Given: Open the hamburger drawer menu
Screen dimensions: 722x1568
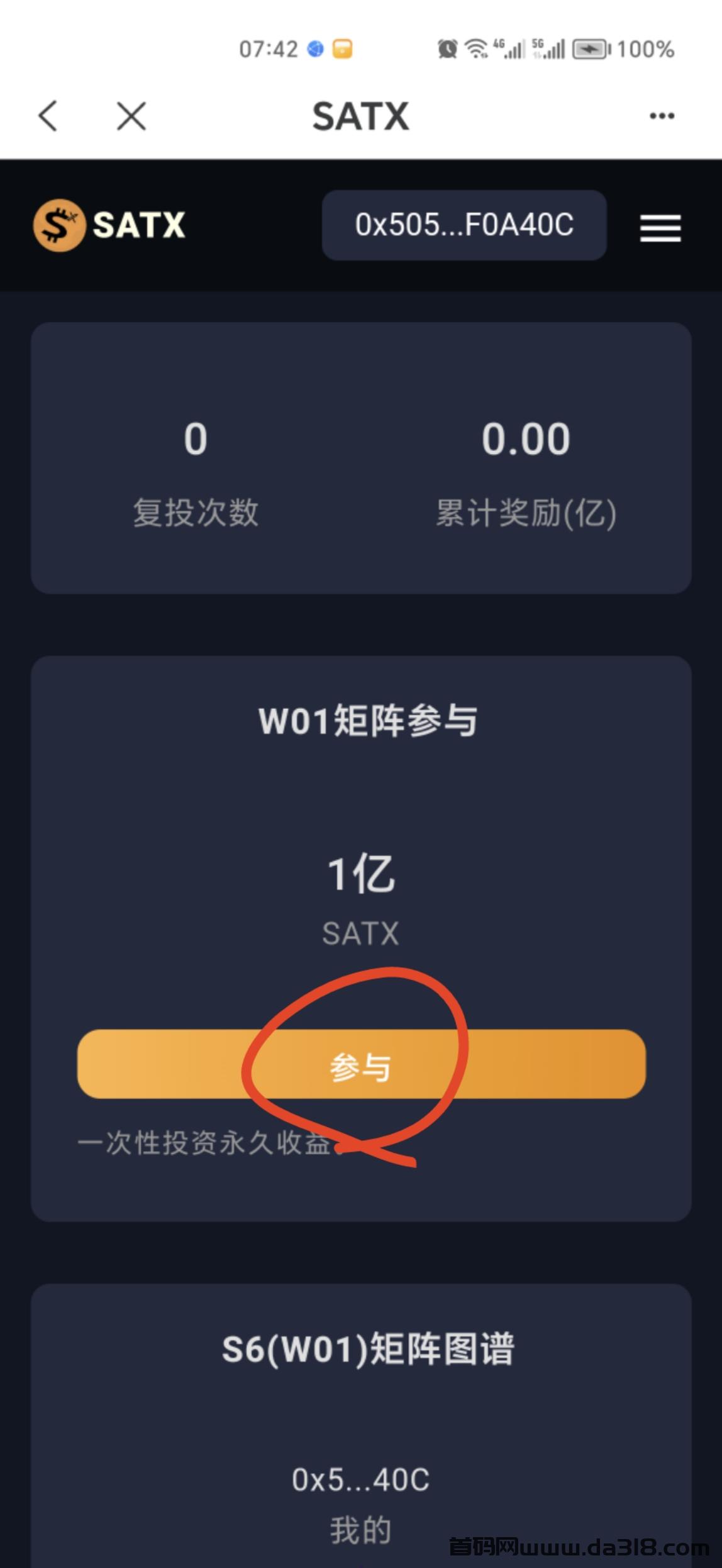Looking at the screenshot, I should click(x=660, y=228).
